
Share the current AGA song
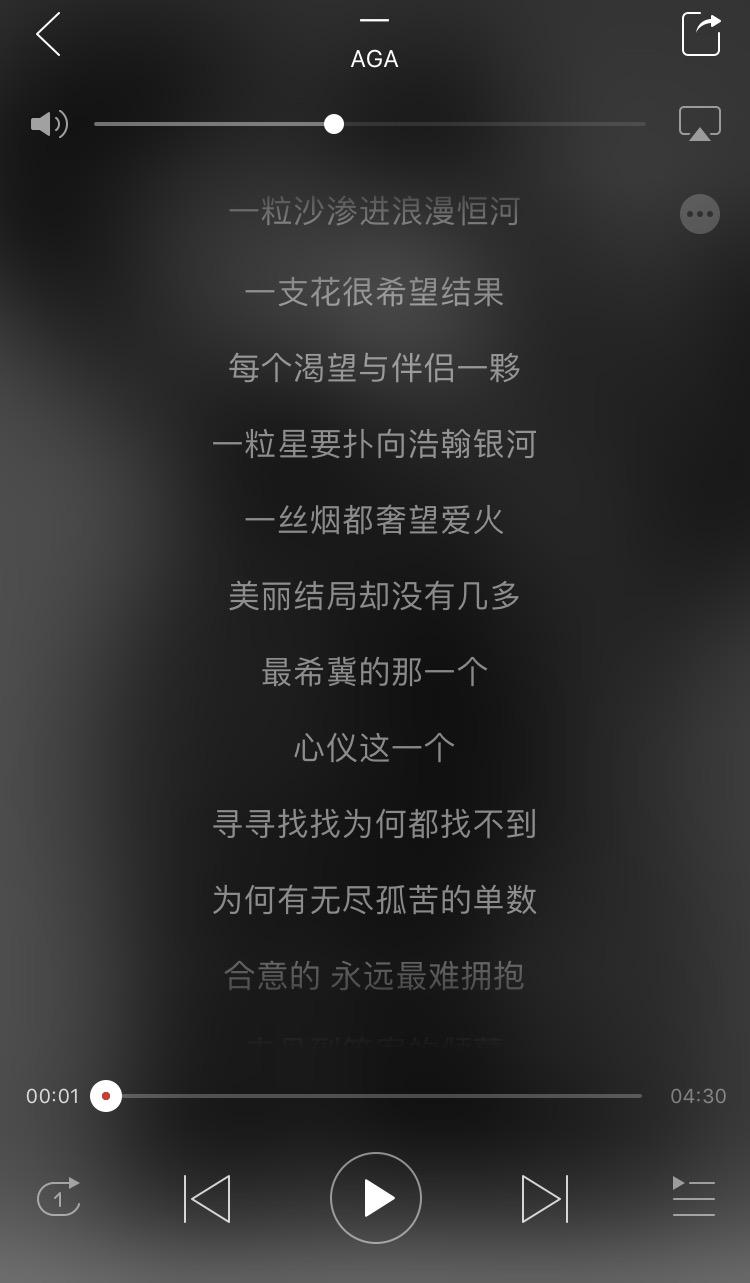[x=701, y=34]
